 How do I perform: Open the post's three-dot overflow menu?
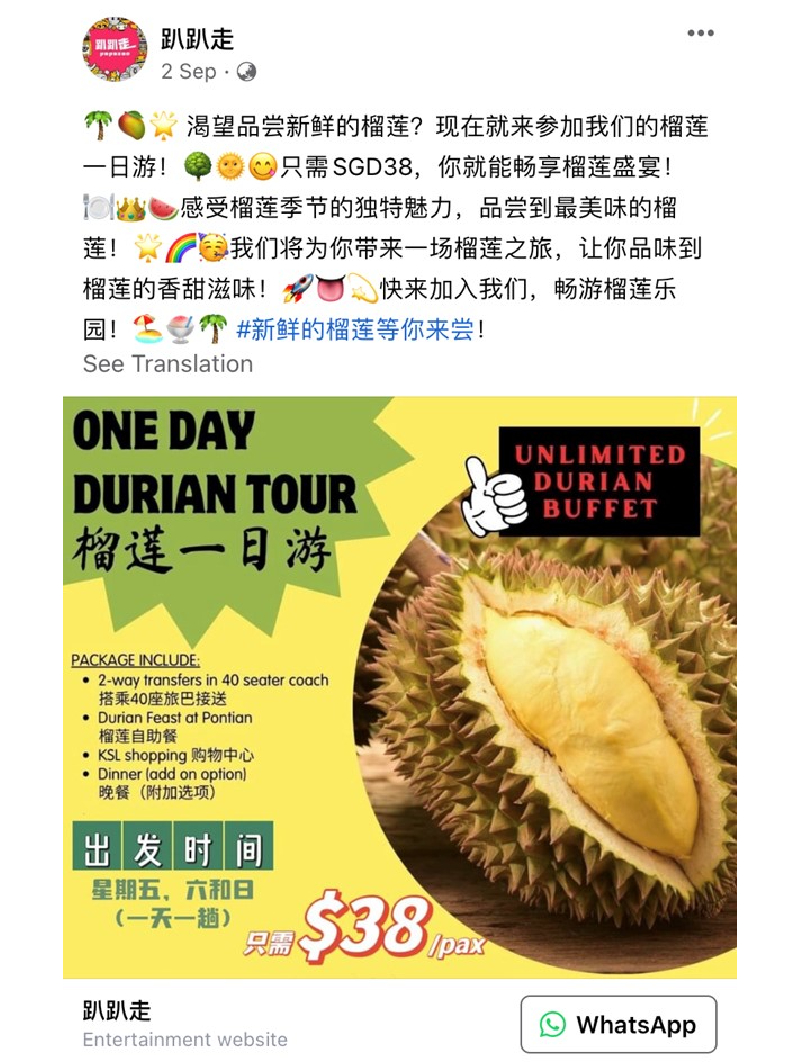pos(700,33)
